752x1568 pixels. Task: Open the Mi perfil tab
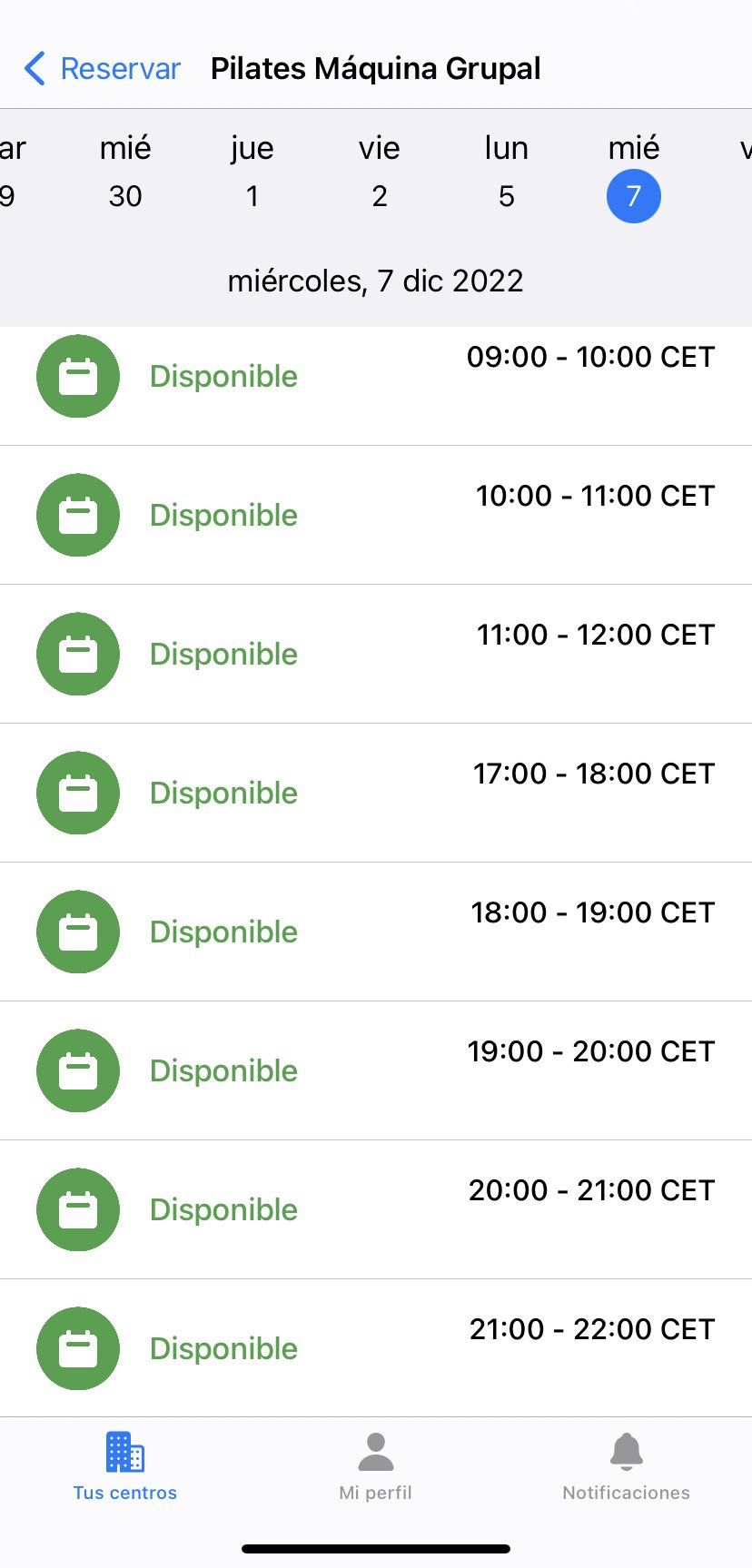(376, 1466)
